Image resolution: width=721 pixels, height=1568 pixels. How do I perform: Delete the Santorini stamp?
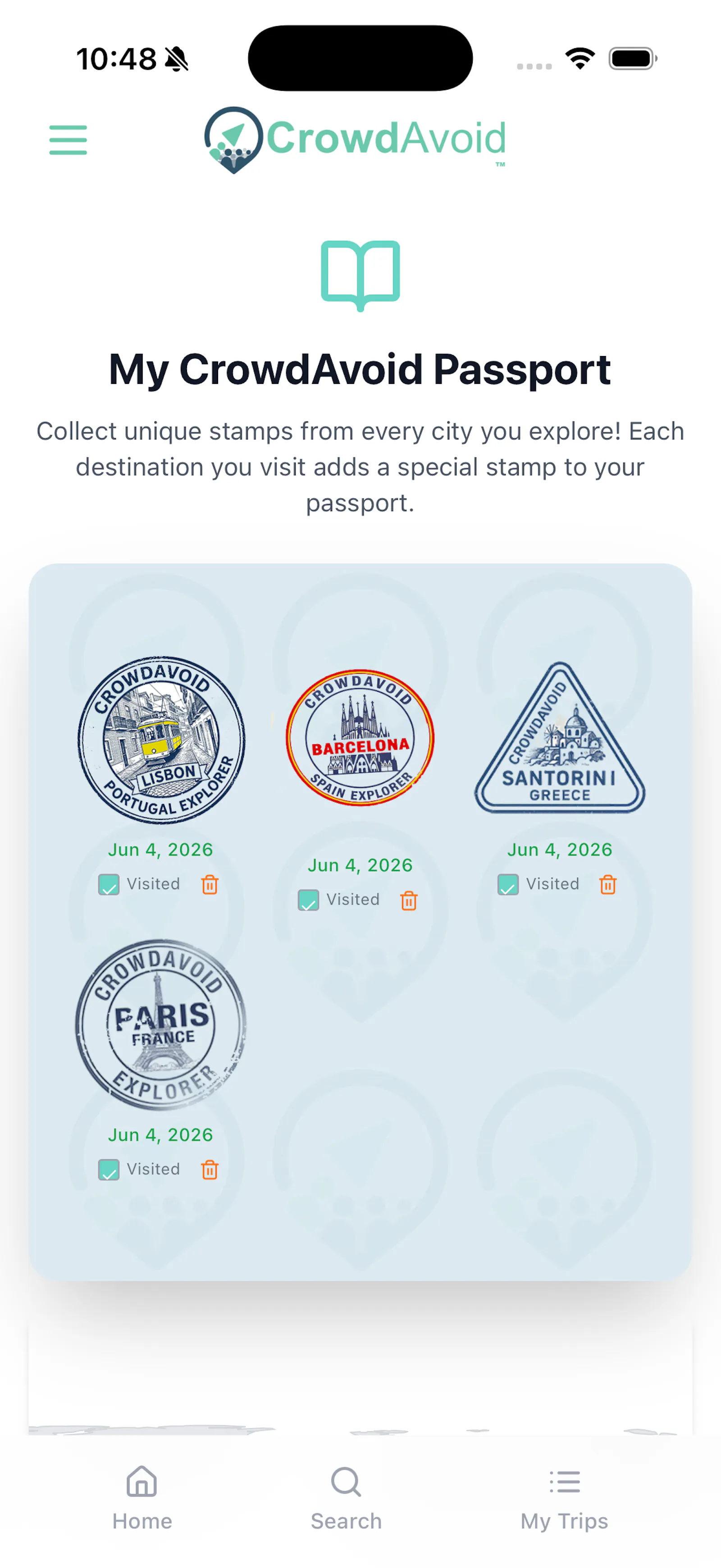608,884
